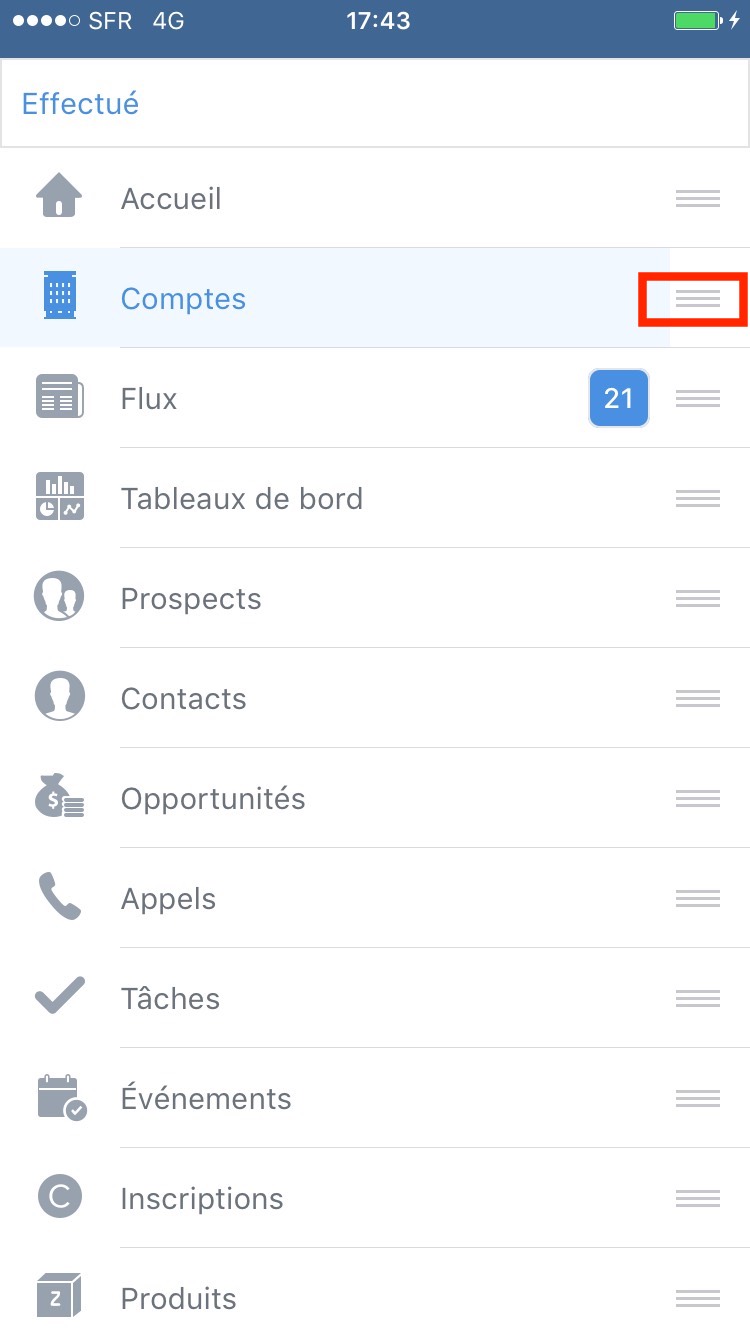Open Tableaux de bord
The image size is (750, 1334).
click(241, 499)
